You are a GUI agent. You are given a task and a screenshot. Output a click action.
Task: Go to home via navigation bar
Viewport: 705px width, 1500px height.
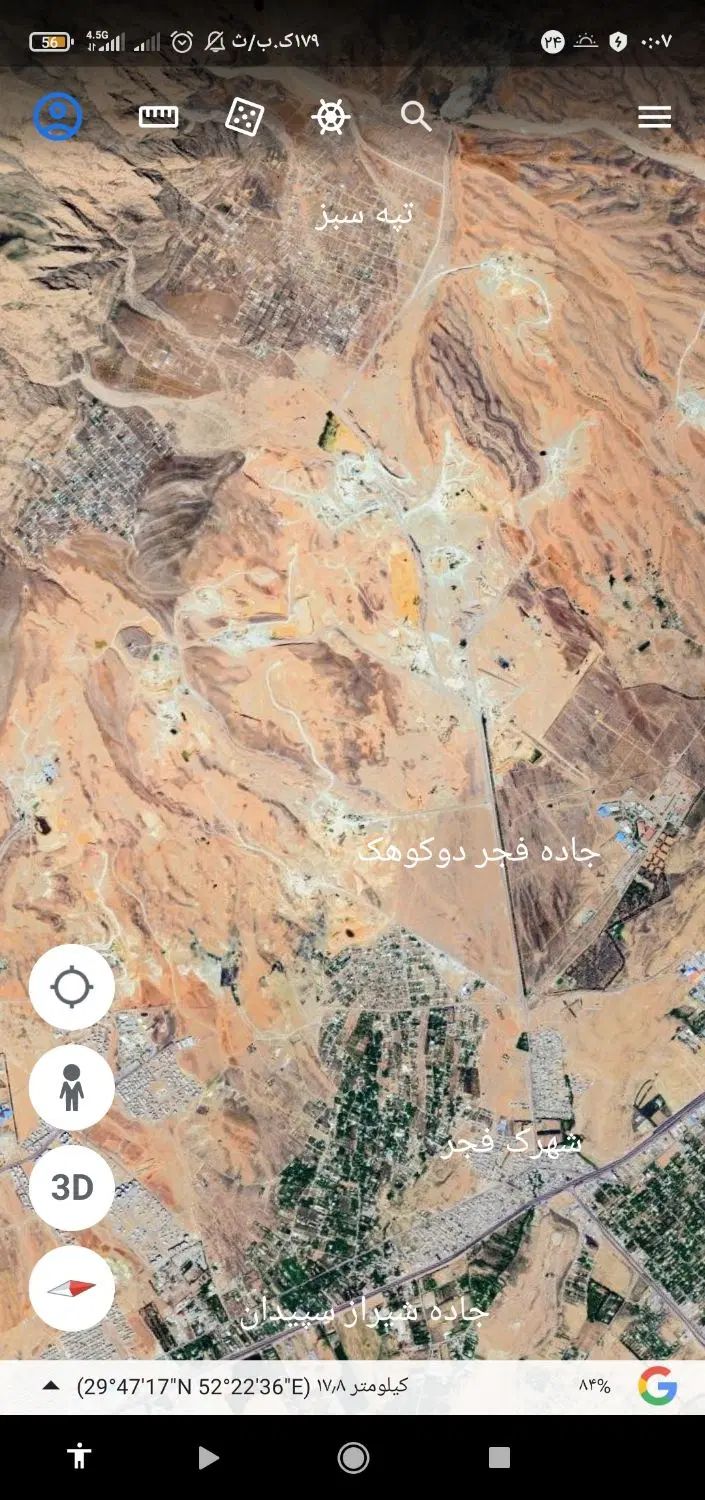tap(353, 1457)
